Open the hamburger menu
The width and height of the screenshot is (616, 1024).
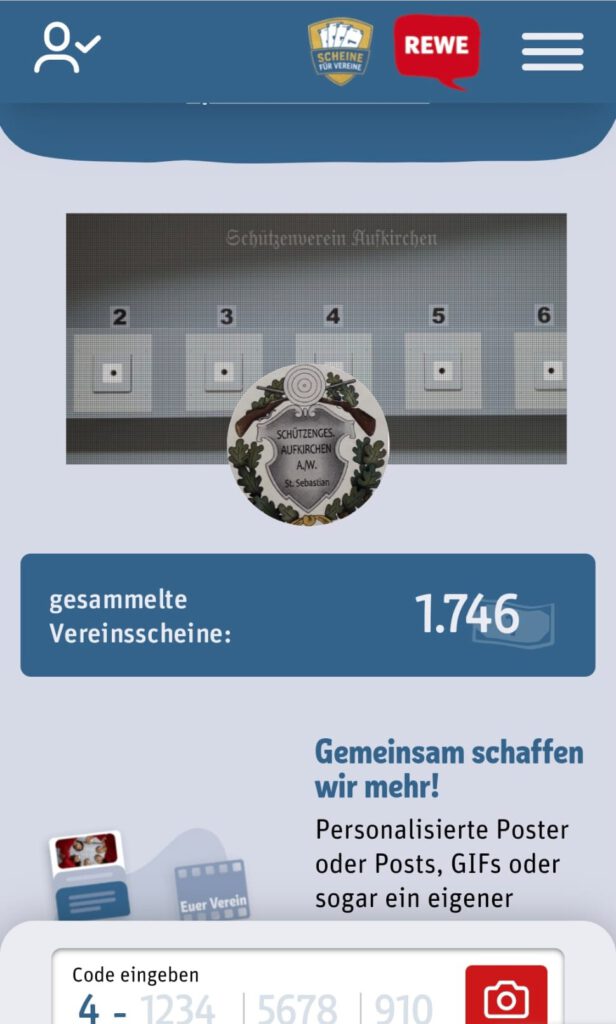pos(552,51)
